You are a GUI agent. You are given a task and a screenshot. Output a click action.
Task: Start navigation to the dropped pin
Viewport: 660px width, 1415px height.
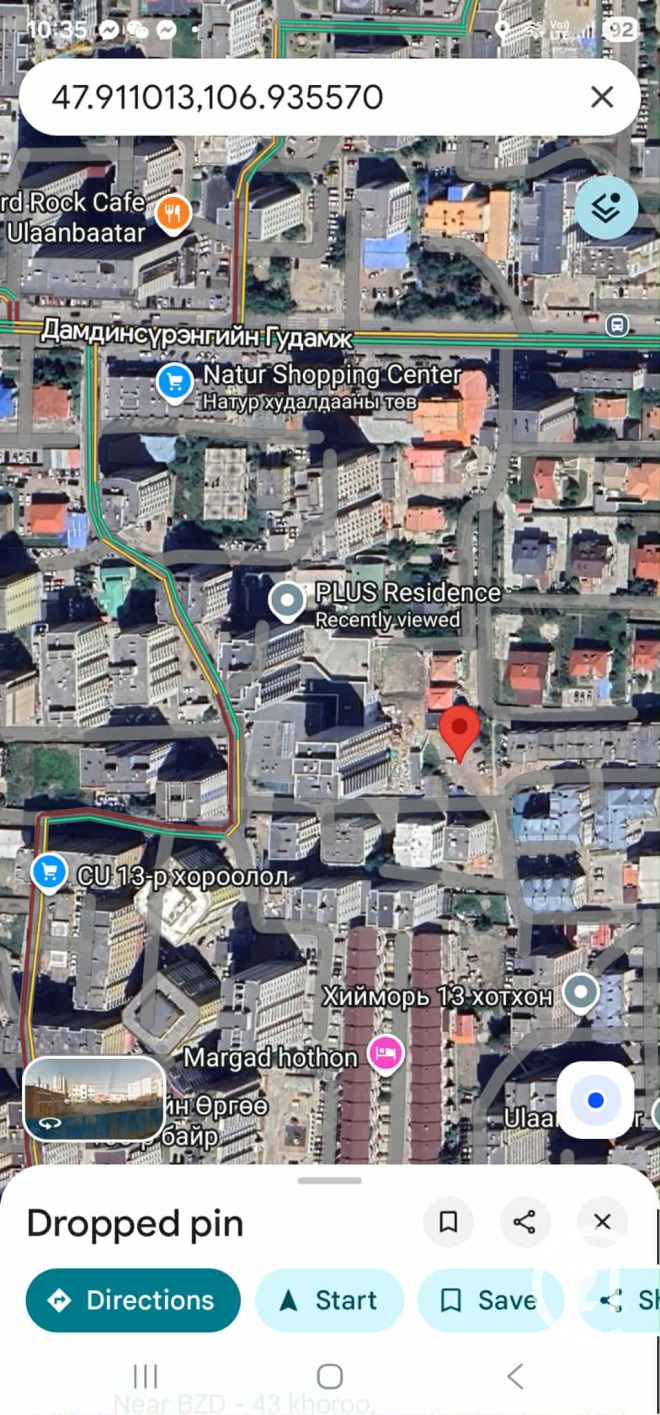pyautogui.click(x=329, y=1300)
